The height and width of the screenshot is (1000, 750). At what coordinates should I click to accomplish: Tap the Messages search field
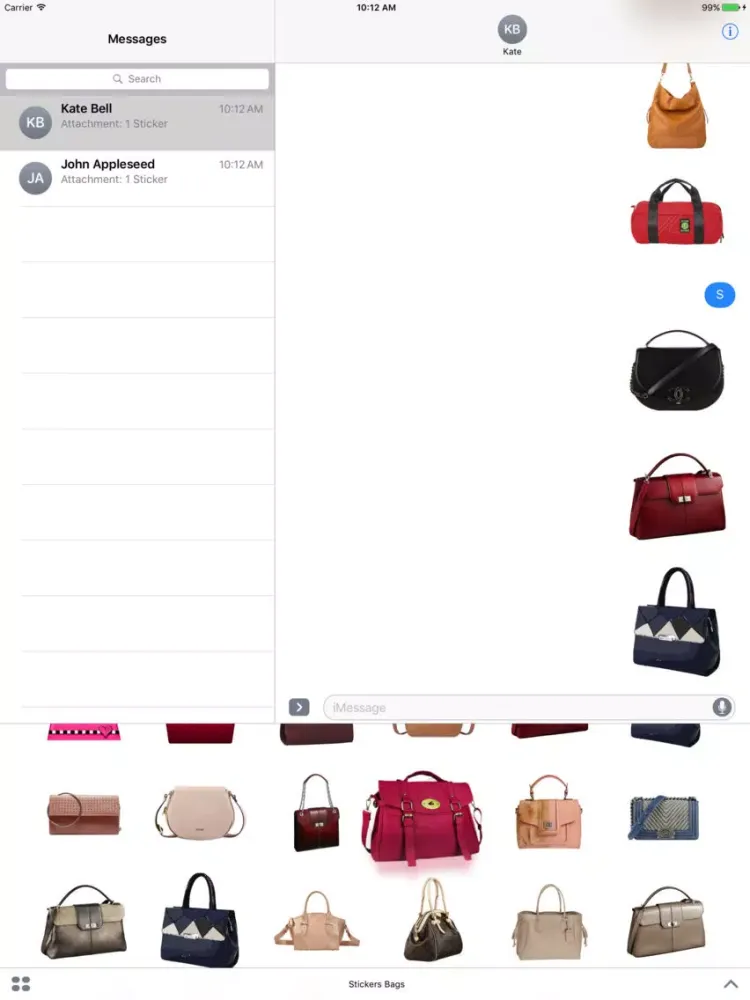[x=137, y=79]
